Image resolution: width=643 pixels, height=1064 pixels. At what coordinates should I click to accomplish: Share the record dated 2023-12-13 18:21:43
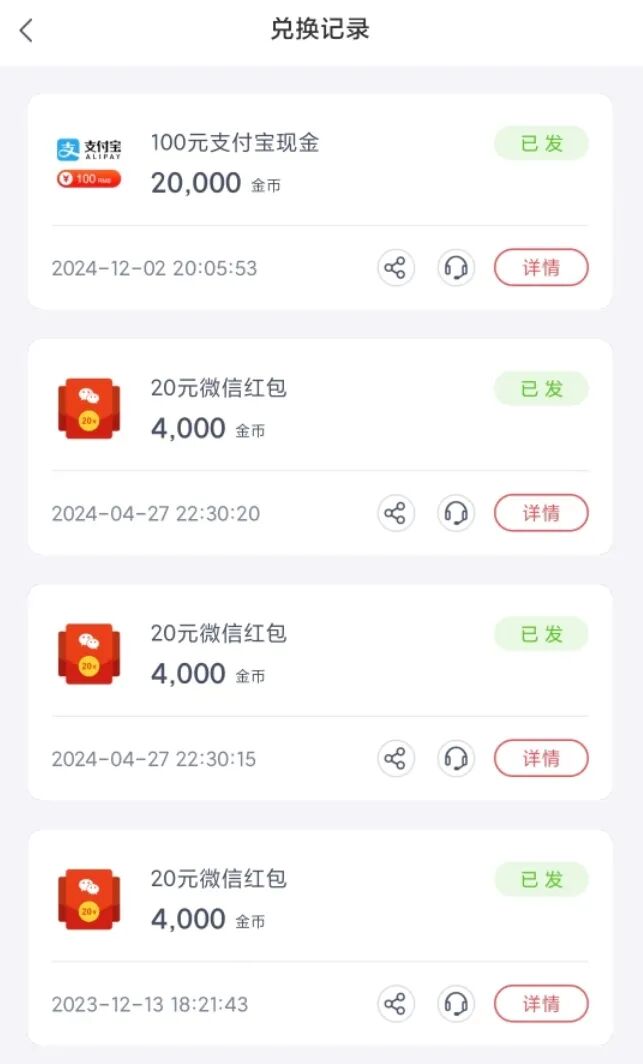tap(395, 1004)
